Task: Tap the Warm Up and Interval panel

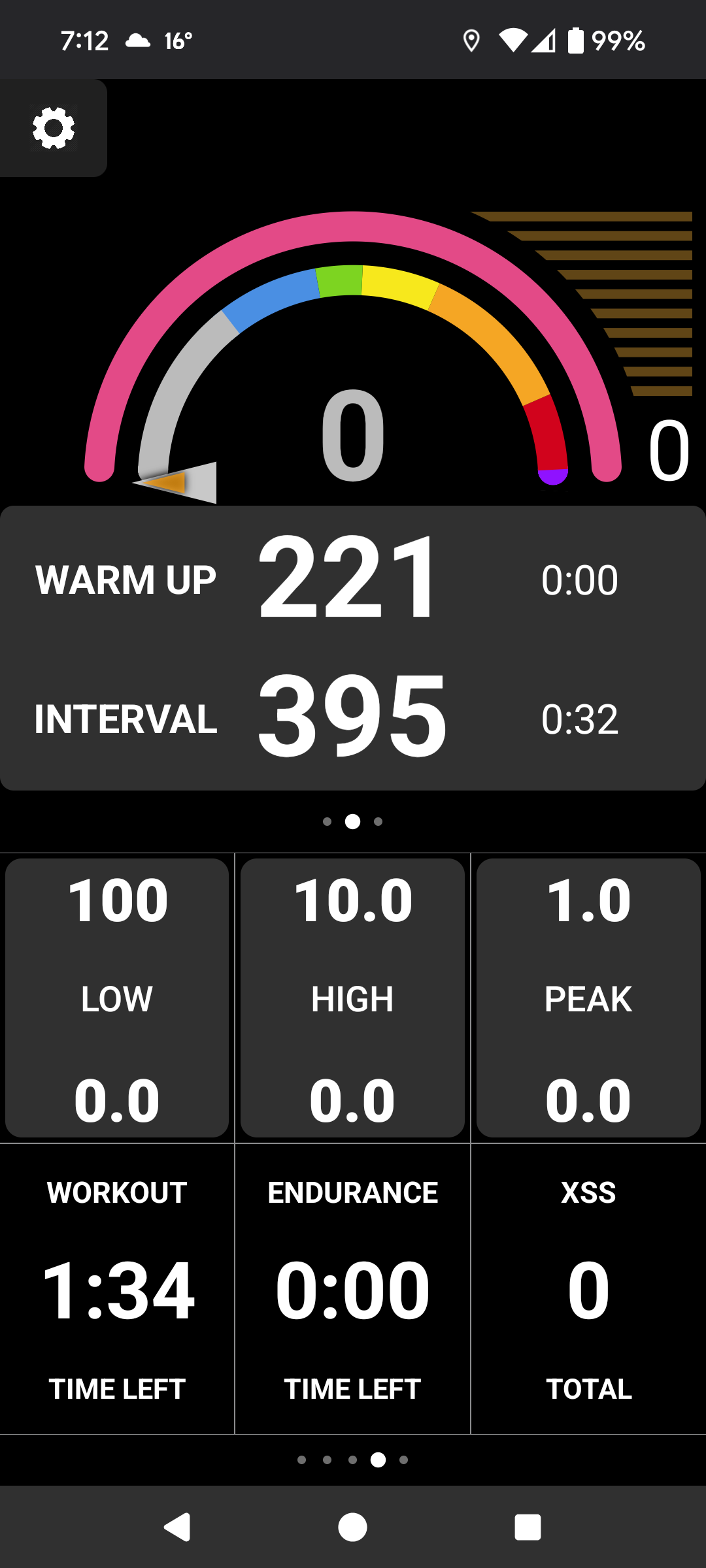Action: (x=353, y=648)
